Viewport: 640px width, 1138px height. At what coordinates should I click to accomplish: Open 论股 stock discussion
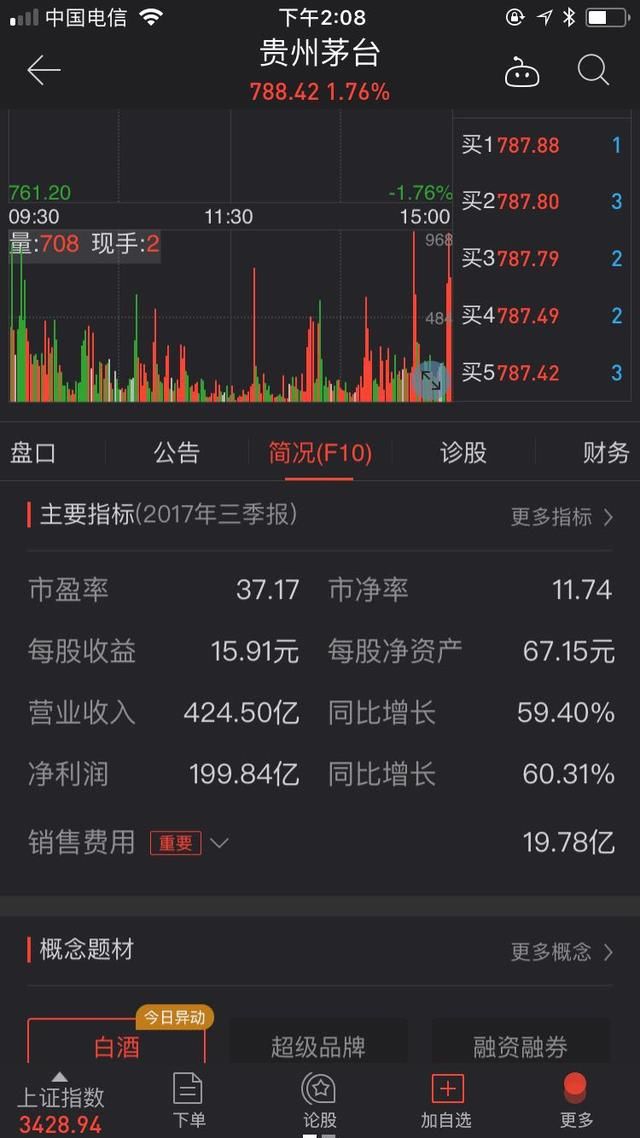pyautogui.click(x=319, y=1100)
